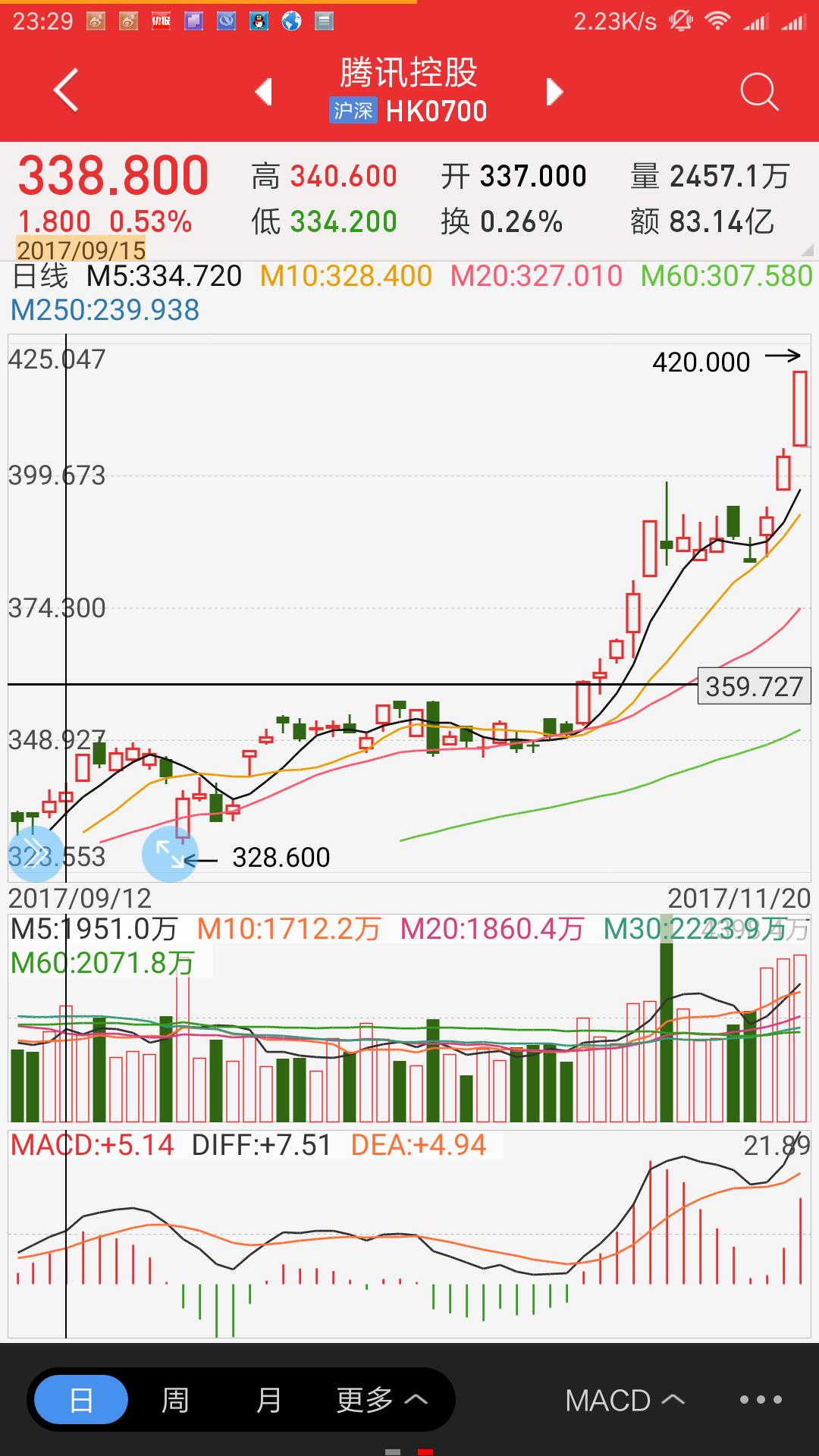Open stock search magnifier

[x=759, y=93]
